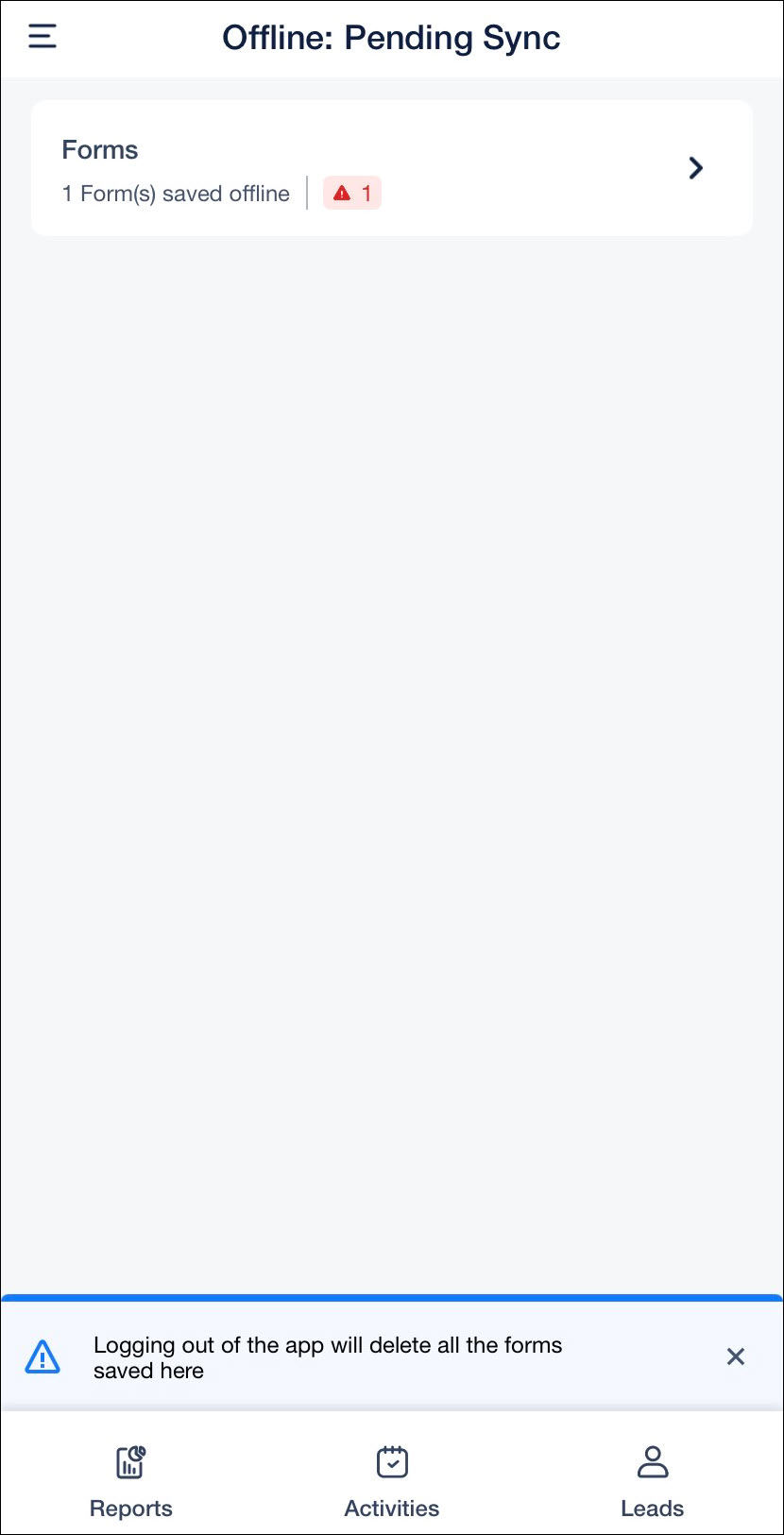Click the 1 Form(s) saved offline text

click(176, 193)
